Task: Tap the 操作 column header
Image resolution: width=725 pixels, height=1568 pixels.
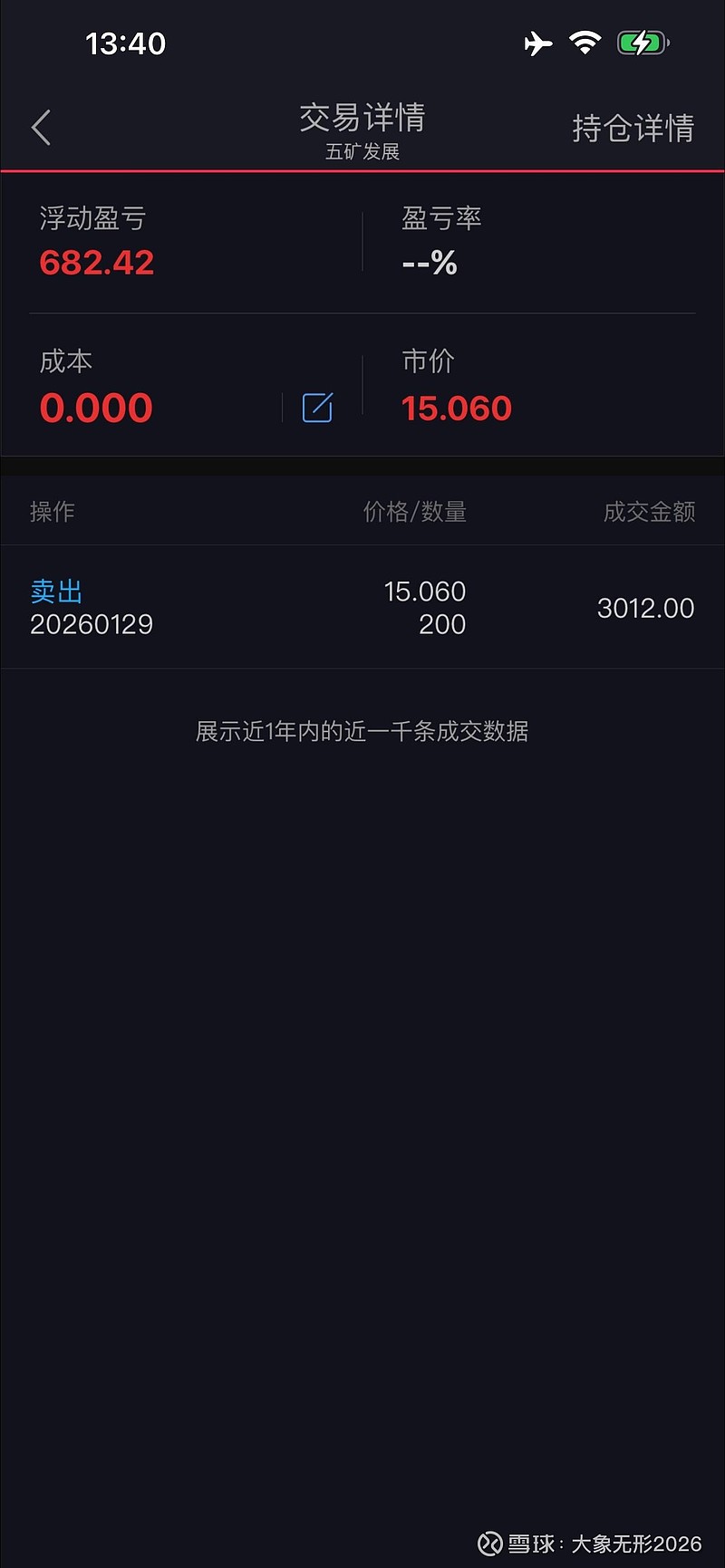Action: point(52,512)
